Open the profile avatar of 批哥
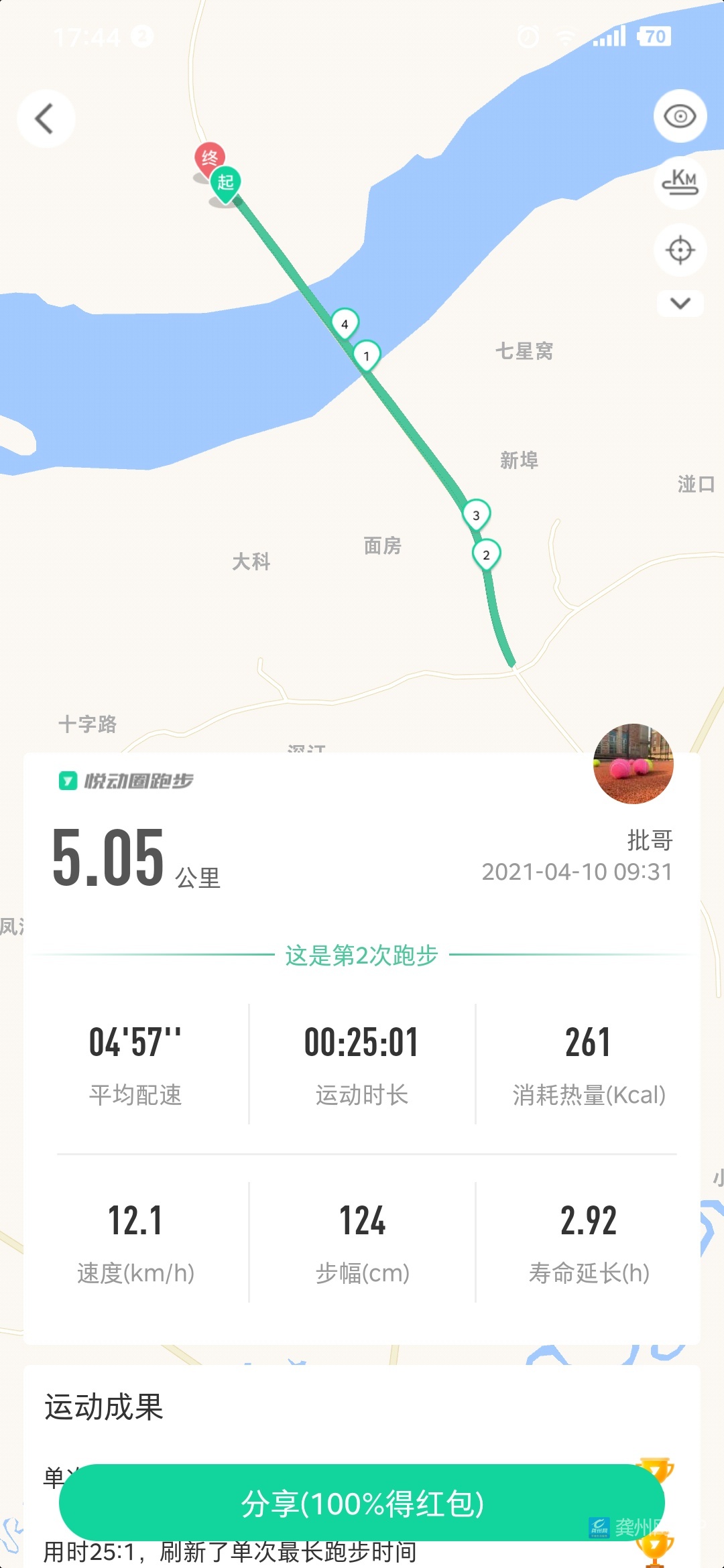The image size is (724, 1568). [x=633, y=763]
